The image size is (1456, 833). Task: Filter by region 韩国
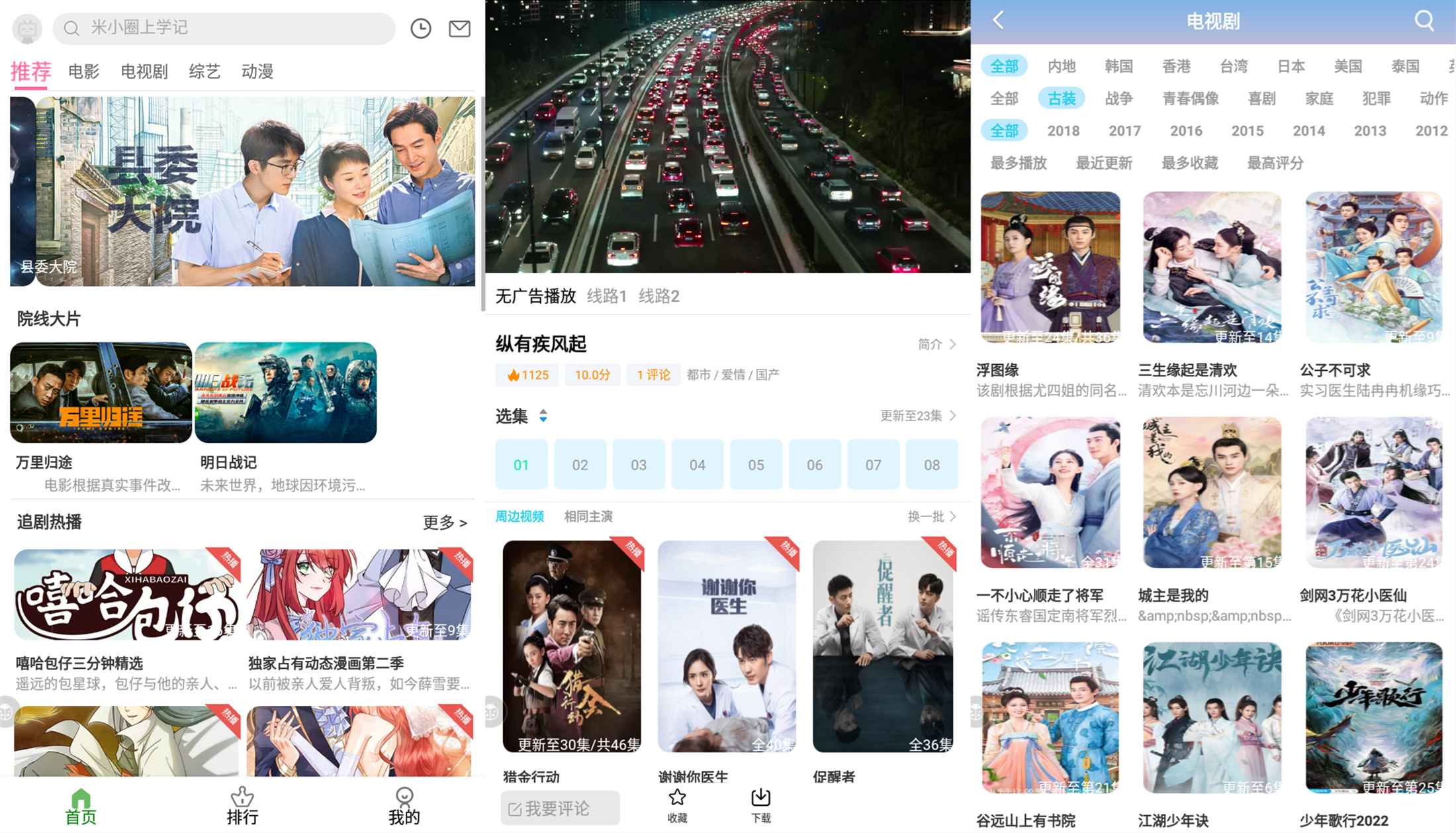(x=1118, y=66)
